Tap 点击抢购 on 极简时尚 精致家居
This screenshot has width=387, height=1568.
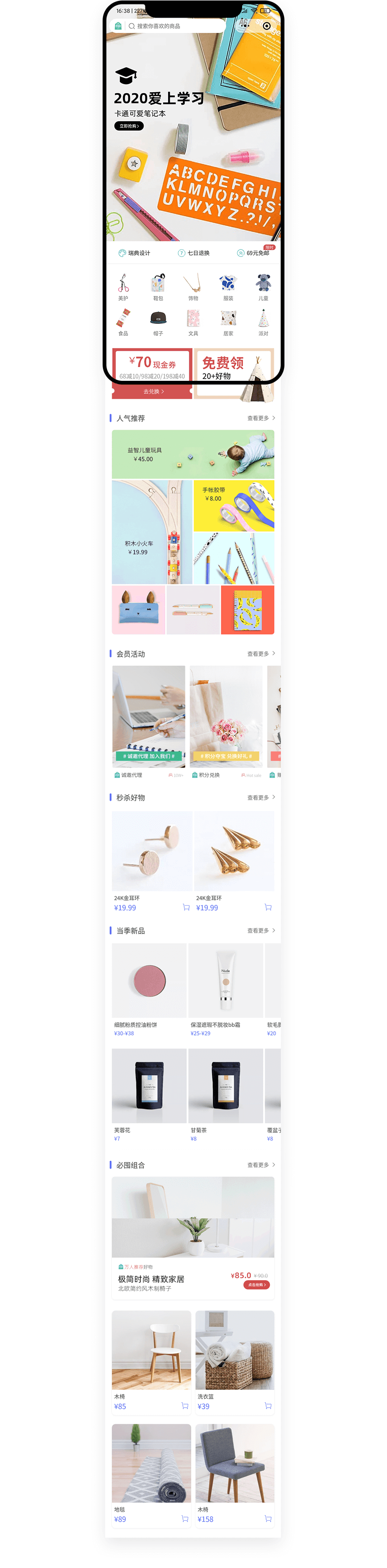click(256, 1285)
